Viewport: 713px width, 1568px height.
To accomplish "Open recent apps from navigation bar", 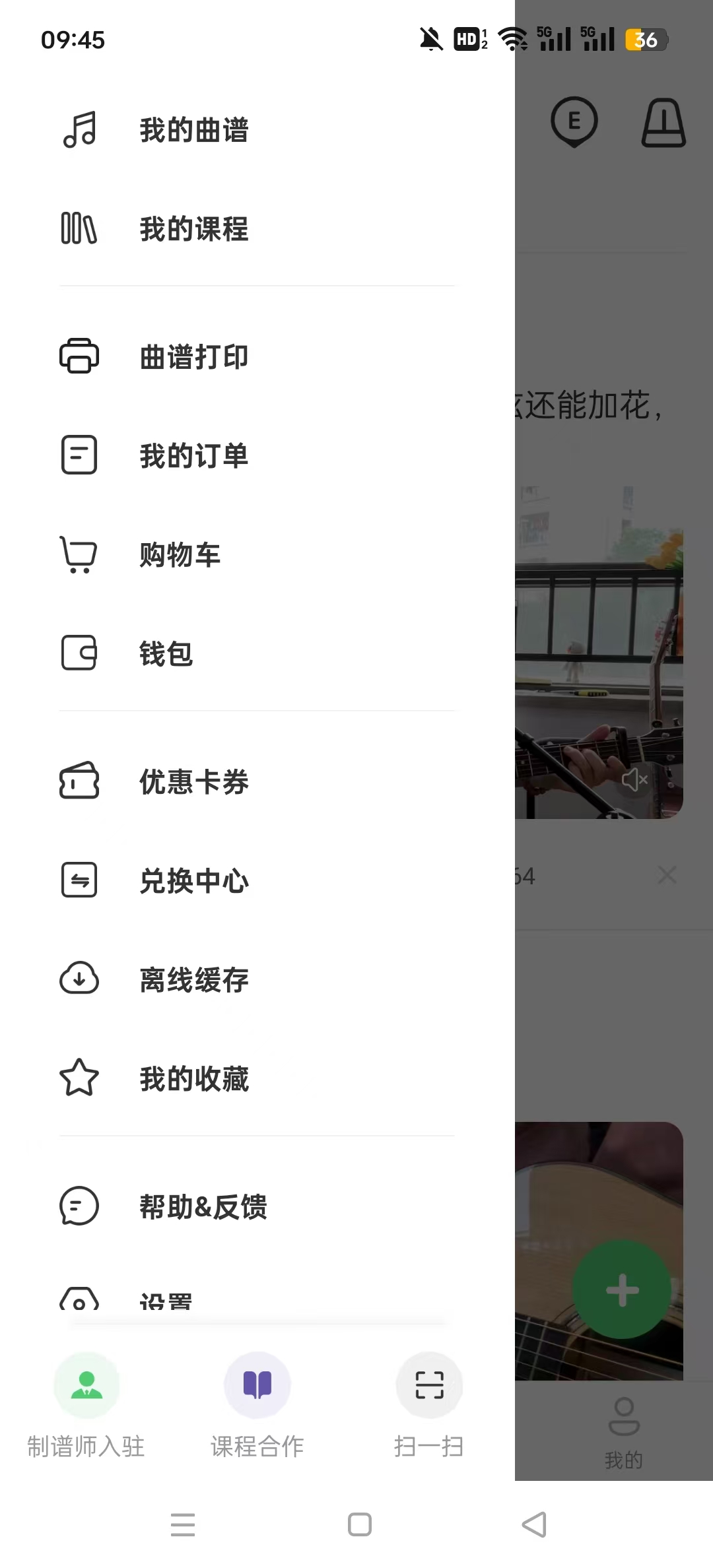I will [183, 1524].
